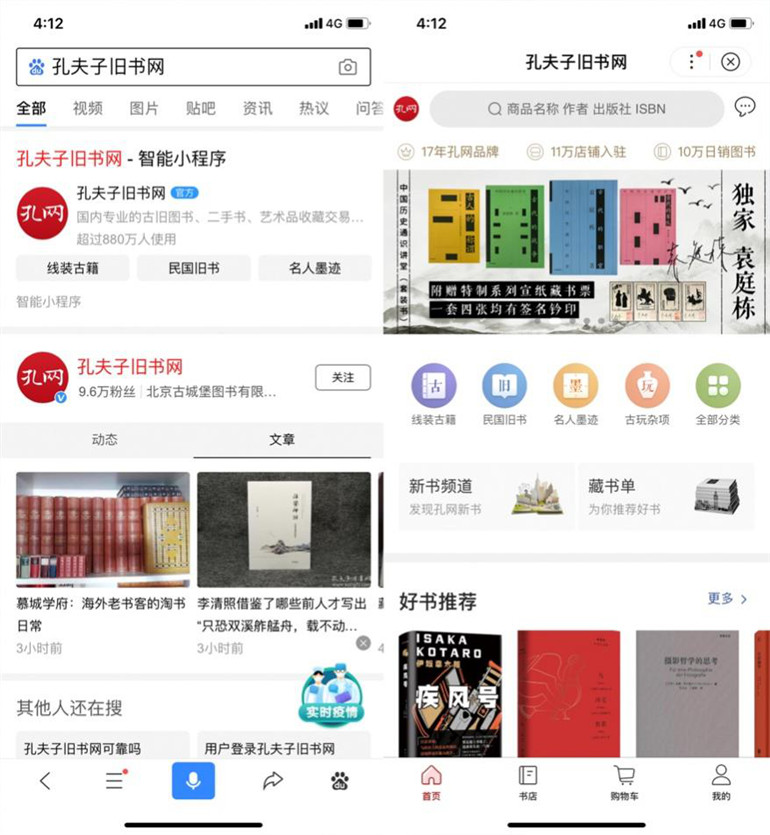
Task: Switch to the 视频 tab
Action: [x=88, y=108]
